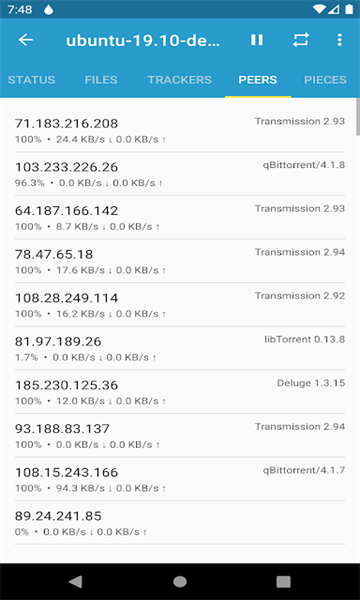Viewport: 360px width, 600px height.
Task: Tap peer 108.28.249.114
Action: click(x=180, y=305)
